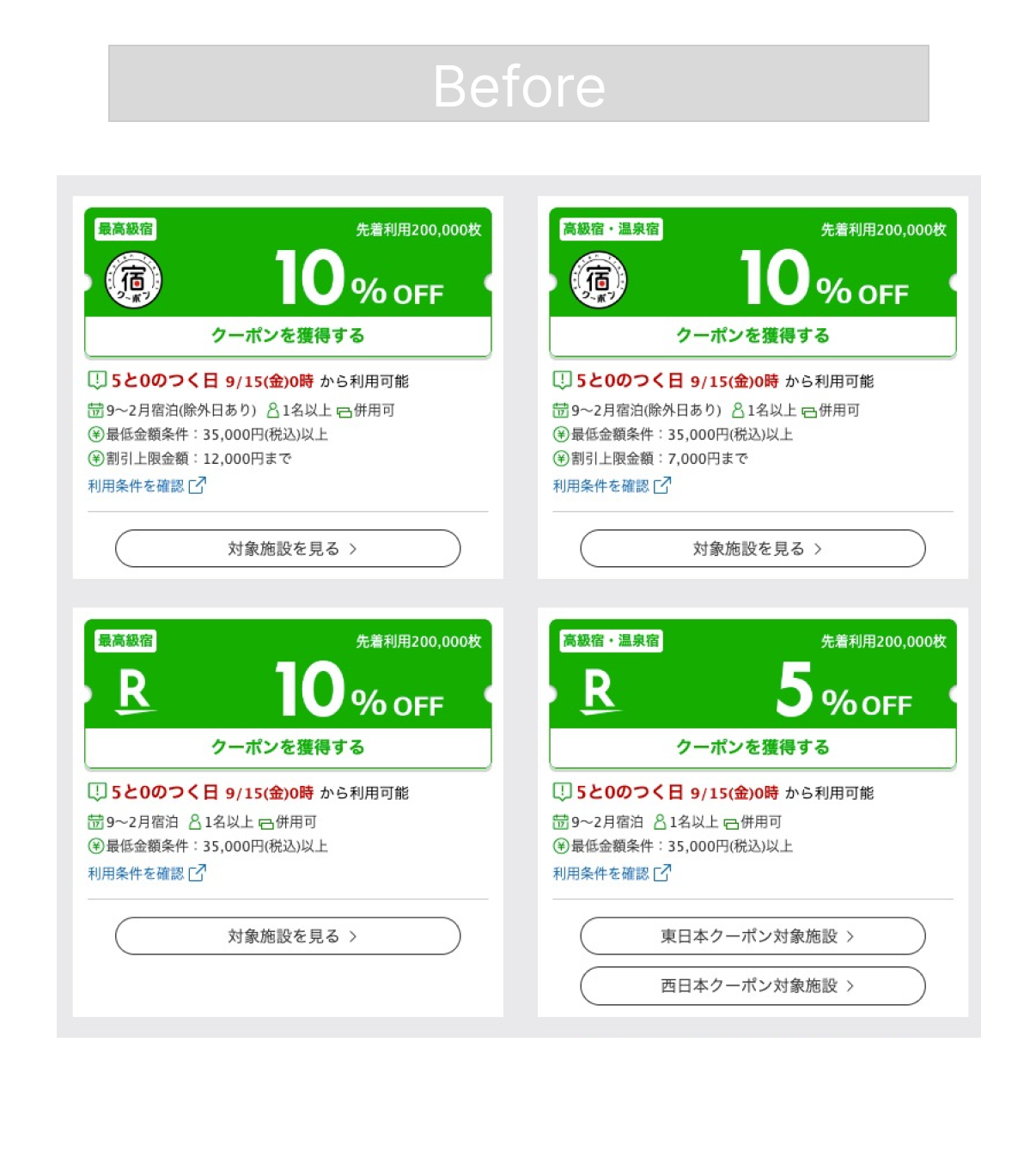Click the 先着利用200,000枚 label on the 5% OFF coupon
Viewport: 1036px width, 1170px height.
click(881, 641)
